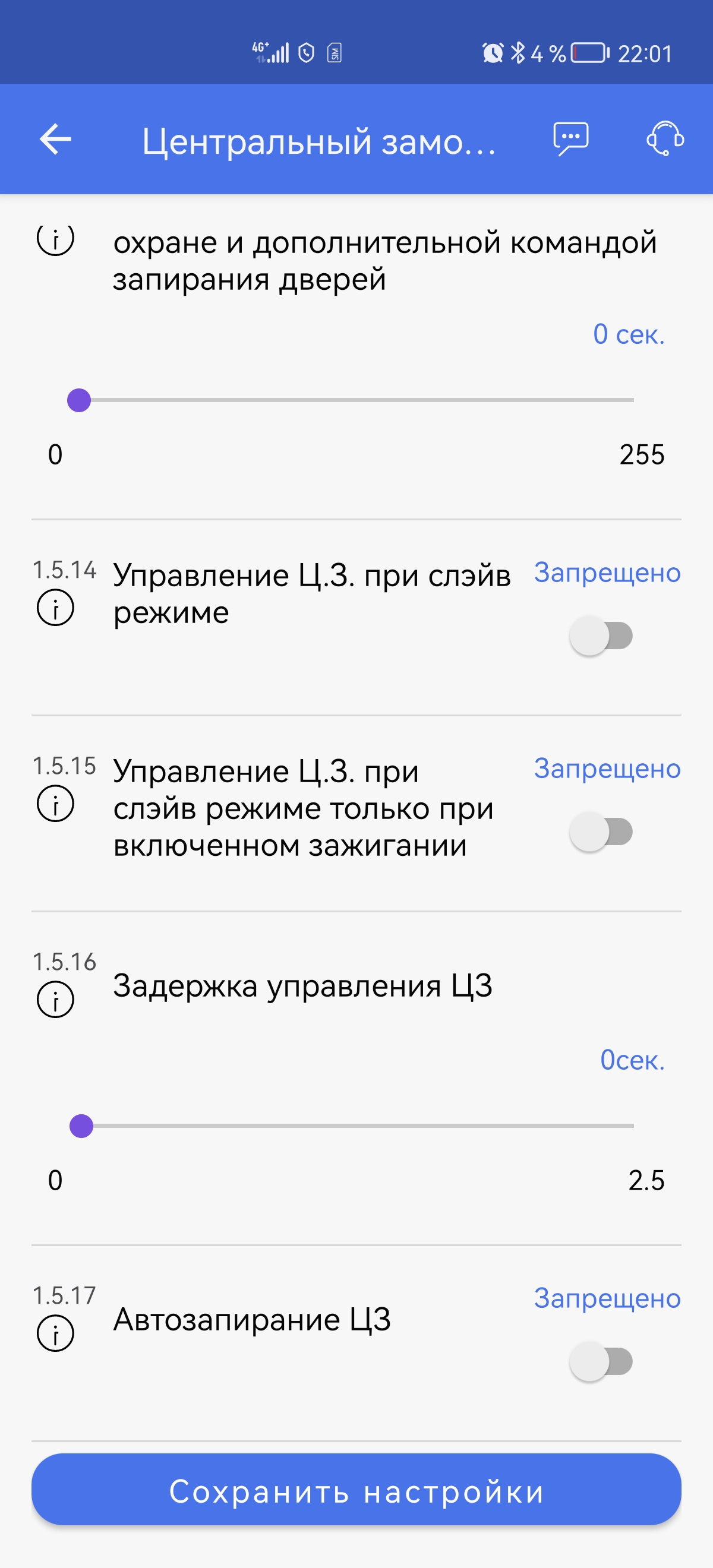Screen dimensions: 713x1568
Task: Show info for setting 1.5.14
Action: 55,608
